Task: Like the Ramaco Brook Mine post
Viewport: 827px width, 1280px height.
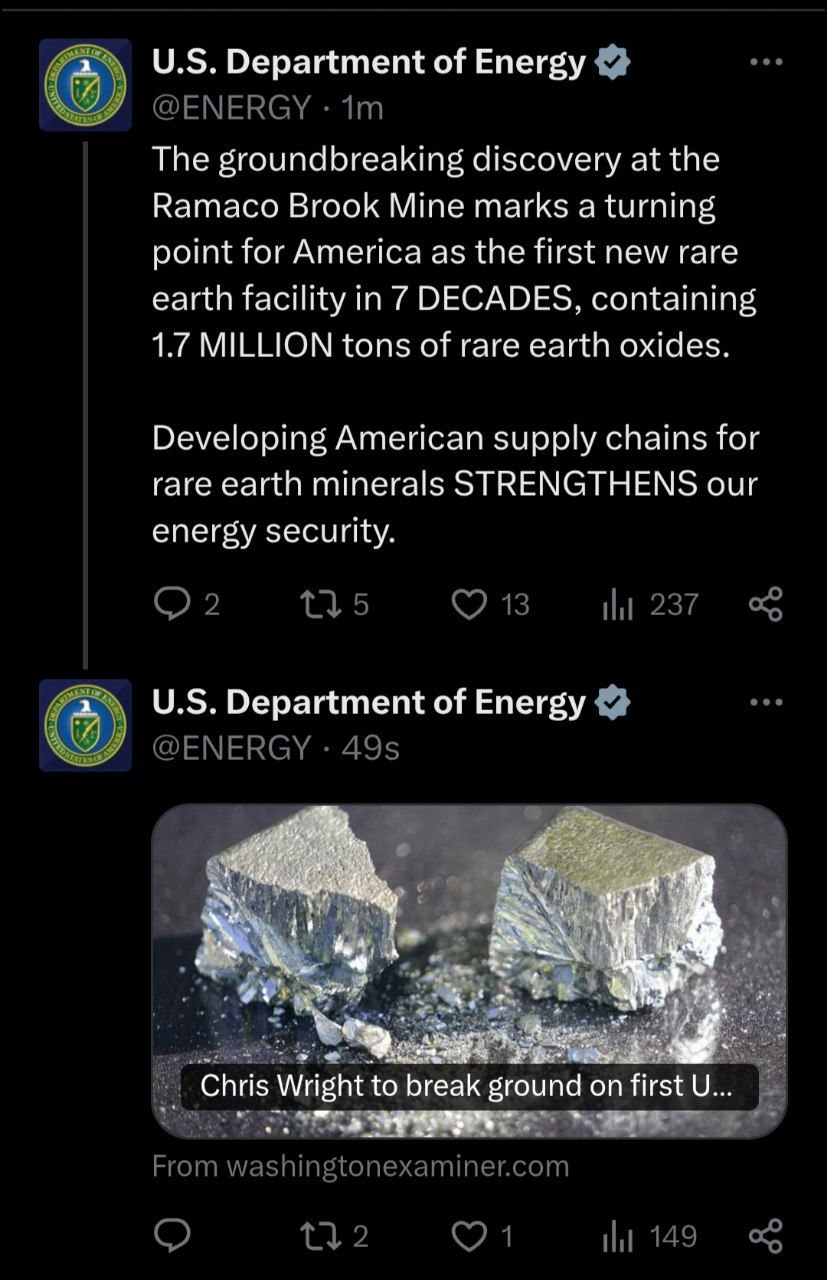Action: point(469,604)
